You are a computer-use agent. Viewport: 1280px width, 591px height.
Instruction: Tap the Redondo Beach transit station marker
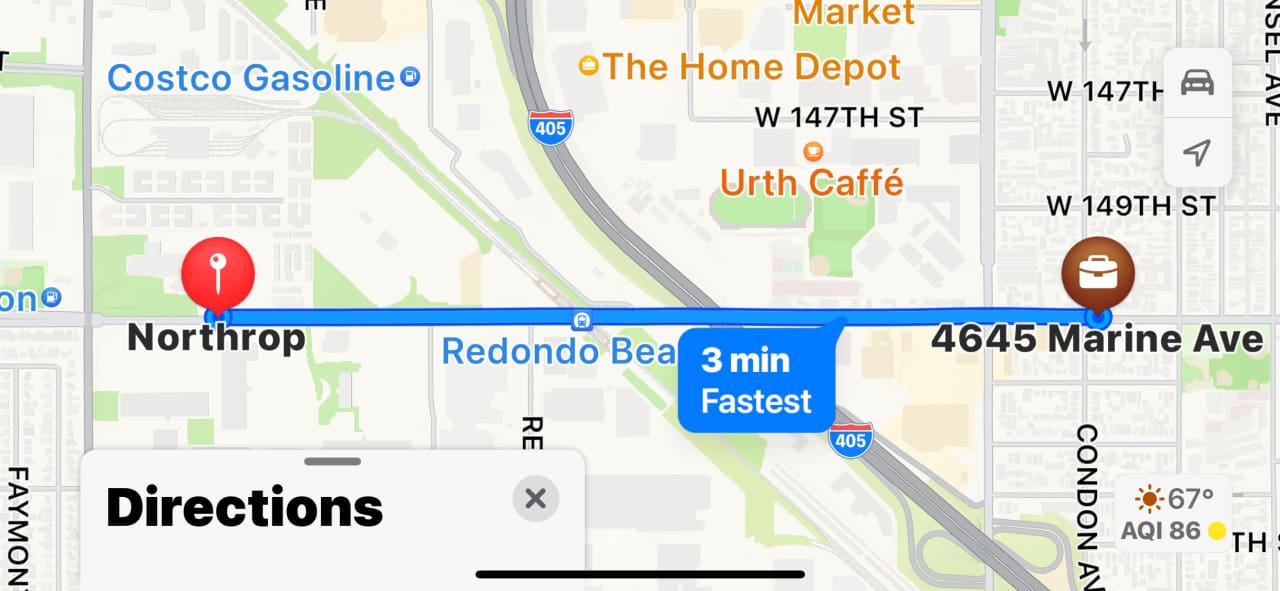[580, 321]
